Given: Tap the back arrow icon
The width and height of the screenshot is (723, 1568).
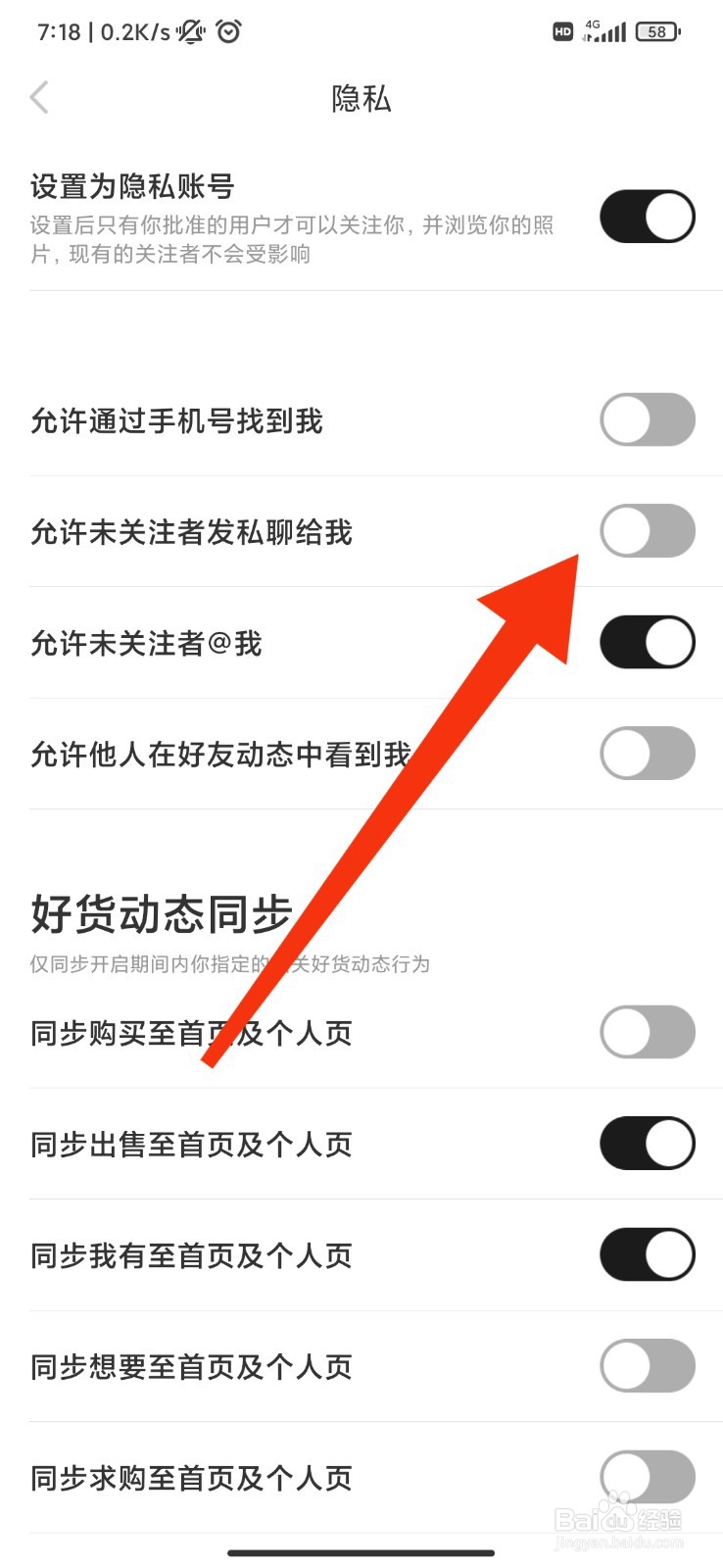Looking at the screenshot, I should point(39,97).
